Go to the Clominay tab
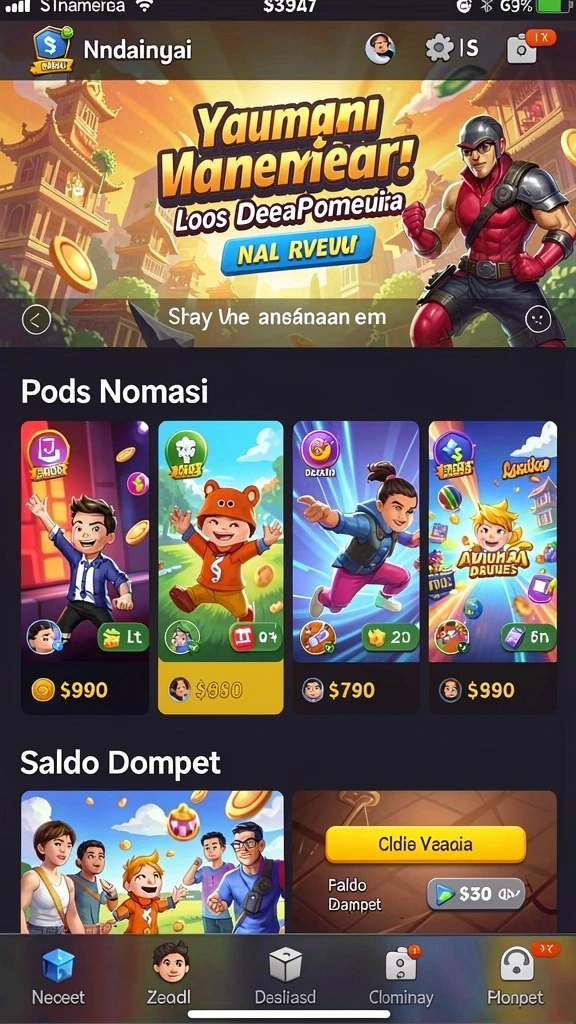This screenshot has width=576, height=1024. (x=401, y=974)
